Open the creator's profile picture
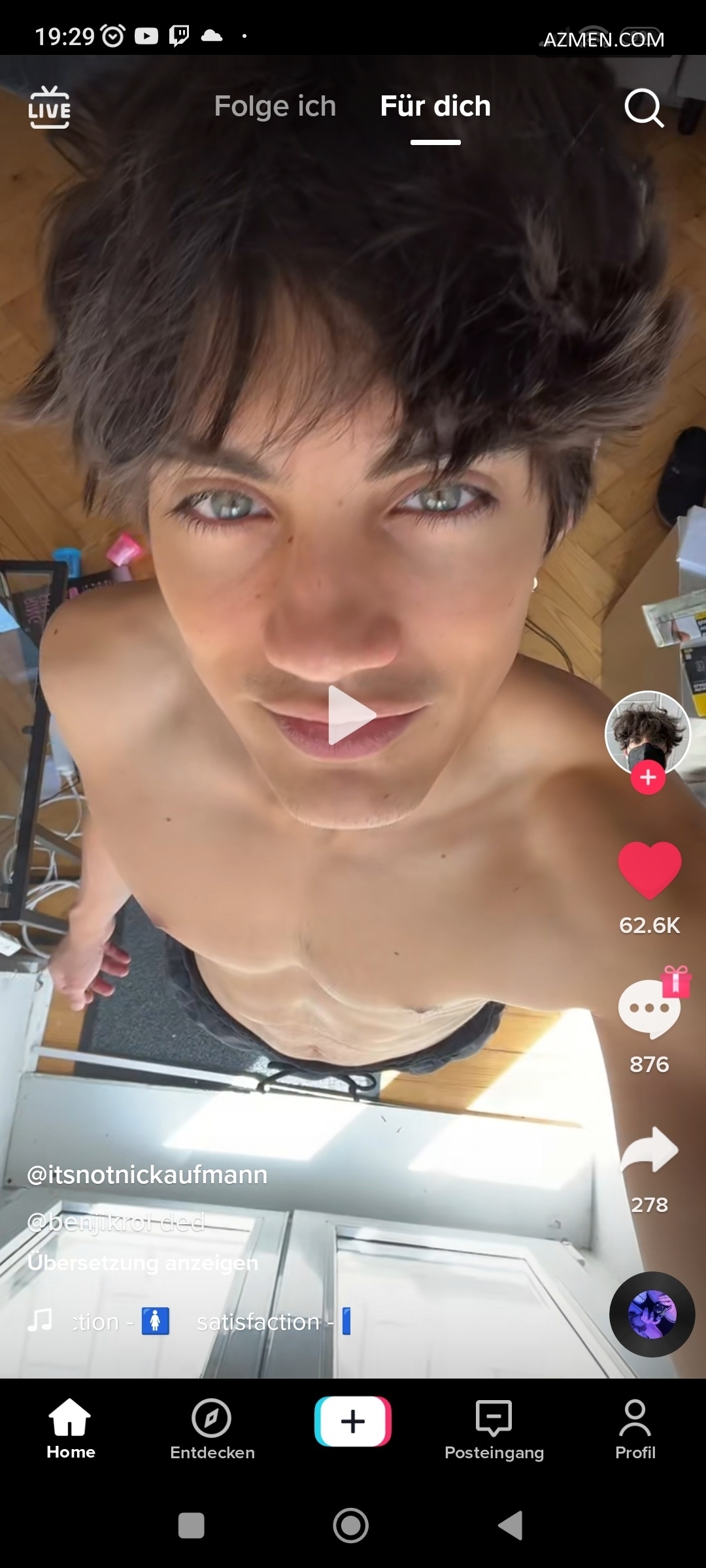The image size is (706, 1568). point(647,730)
